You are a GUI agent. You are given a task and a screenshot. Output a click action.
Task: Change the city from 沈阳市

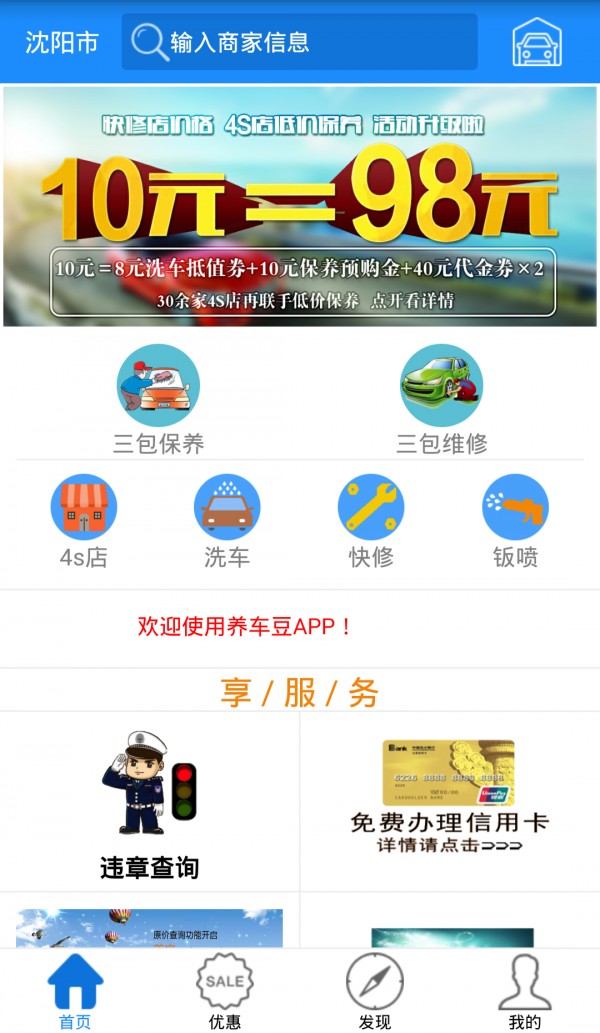62,43
